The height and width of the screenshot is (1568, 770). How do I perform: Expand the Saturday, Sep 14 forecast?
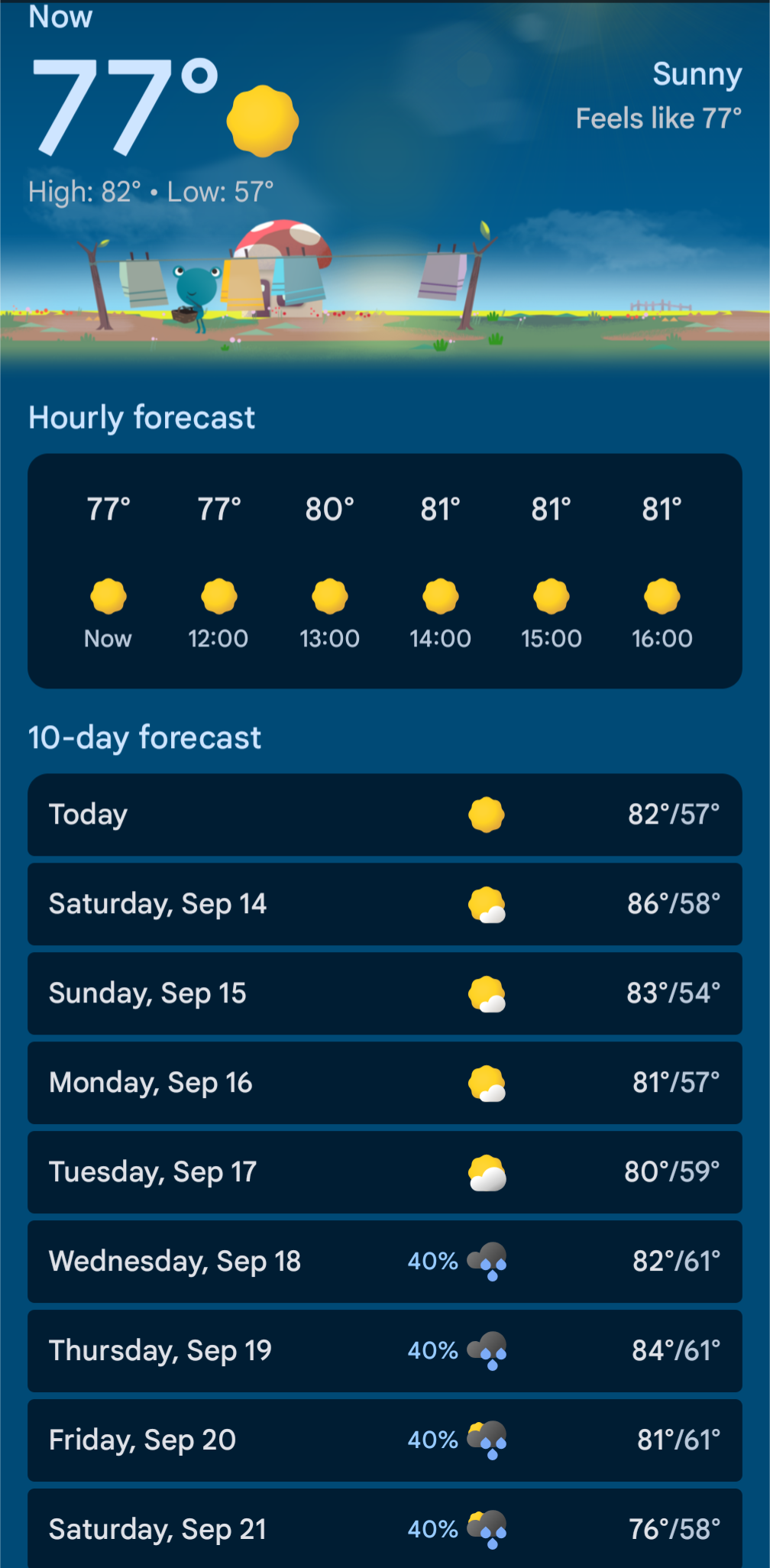point(385,904)
